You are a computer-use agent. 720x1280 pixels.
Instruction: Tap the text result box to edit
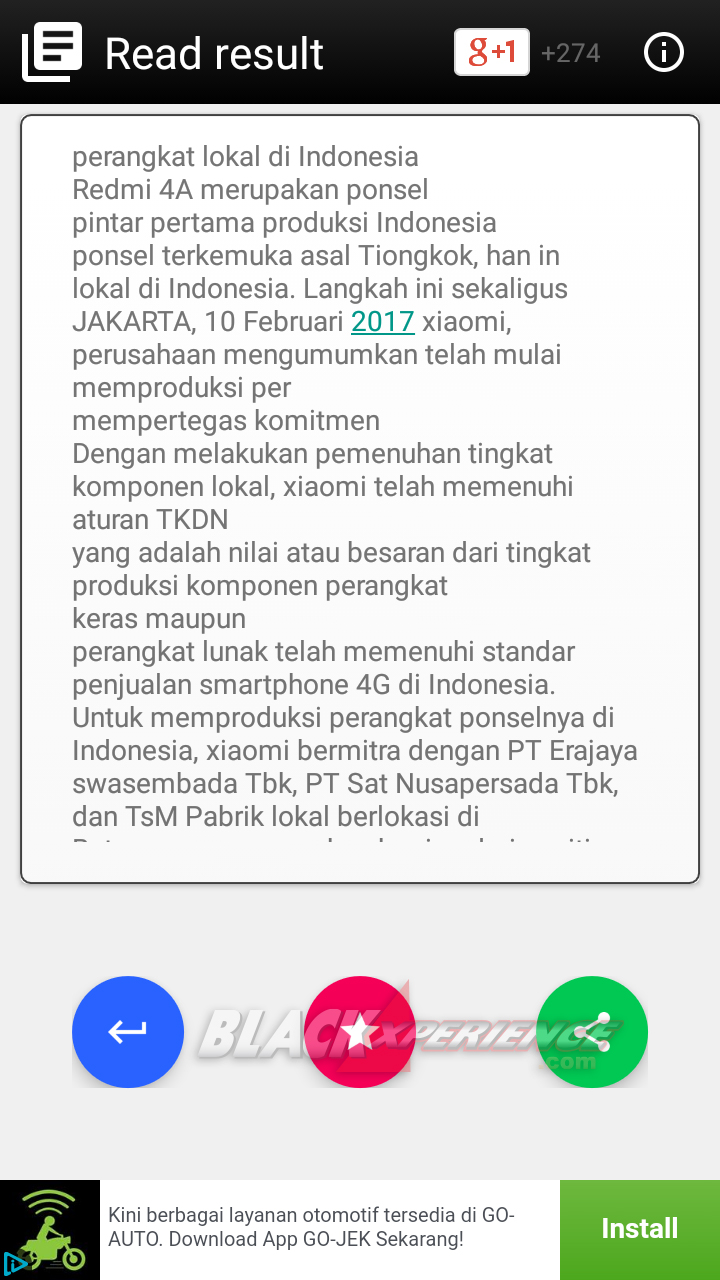click(x=360, y=499)
